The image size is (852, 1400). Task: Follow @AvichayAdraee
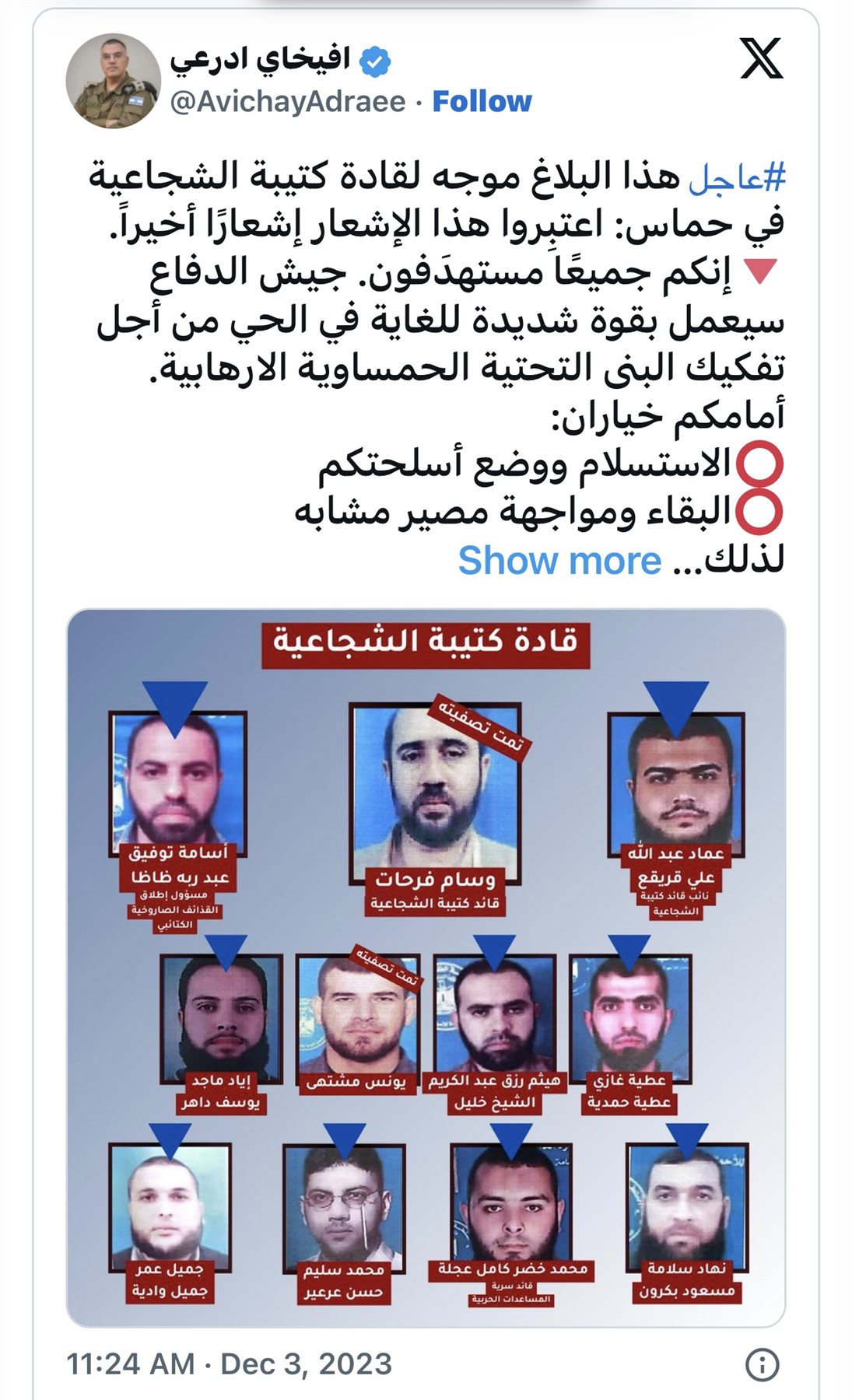pos(482,101)
